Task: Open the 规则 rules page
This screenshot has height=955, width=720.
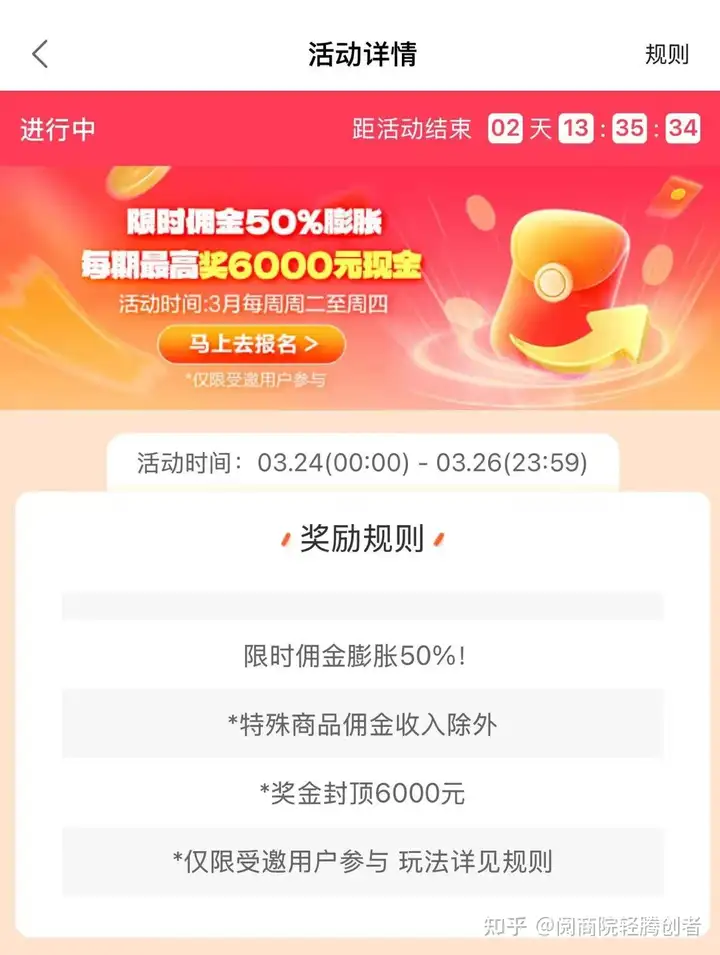Action: click(667, 54)
